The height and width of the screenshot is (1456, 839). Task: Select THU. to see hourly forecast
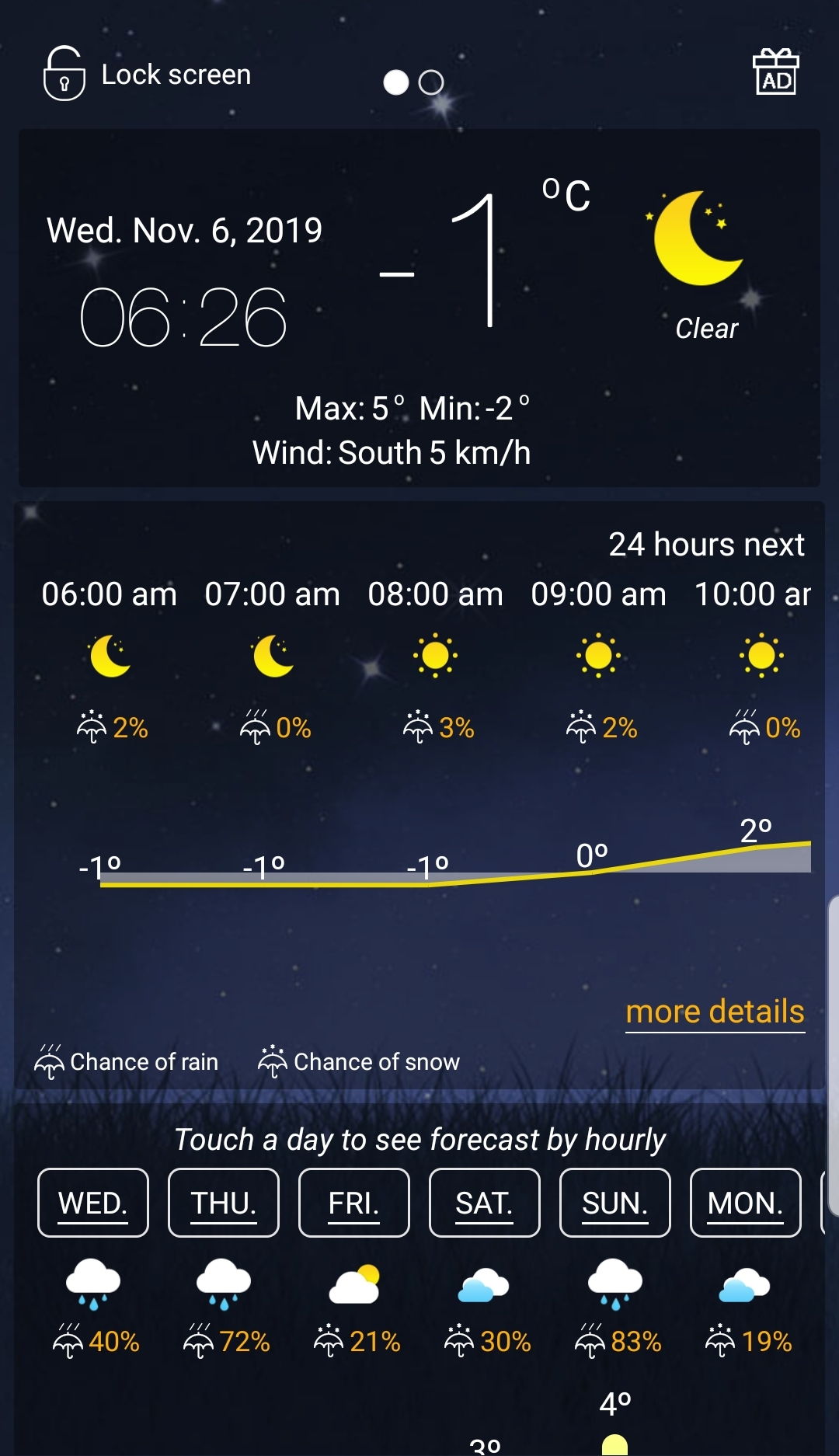(x=224, y=1203)
